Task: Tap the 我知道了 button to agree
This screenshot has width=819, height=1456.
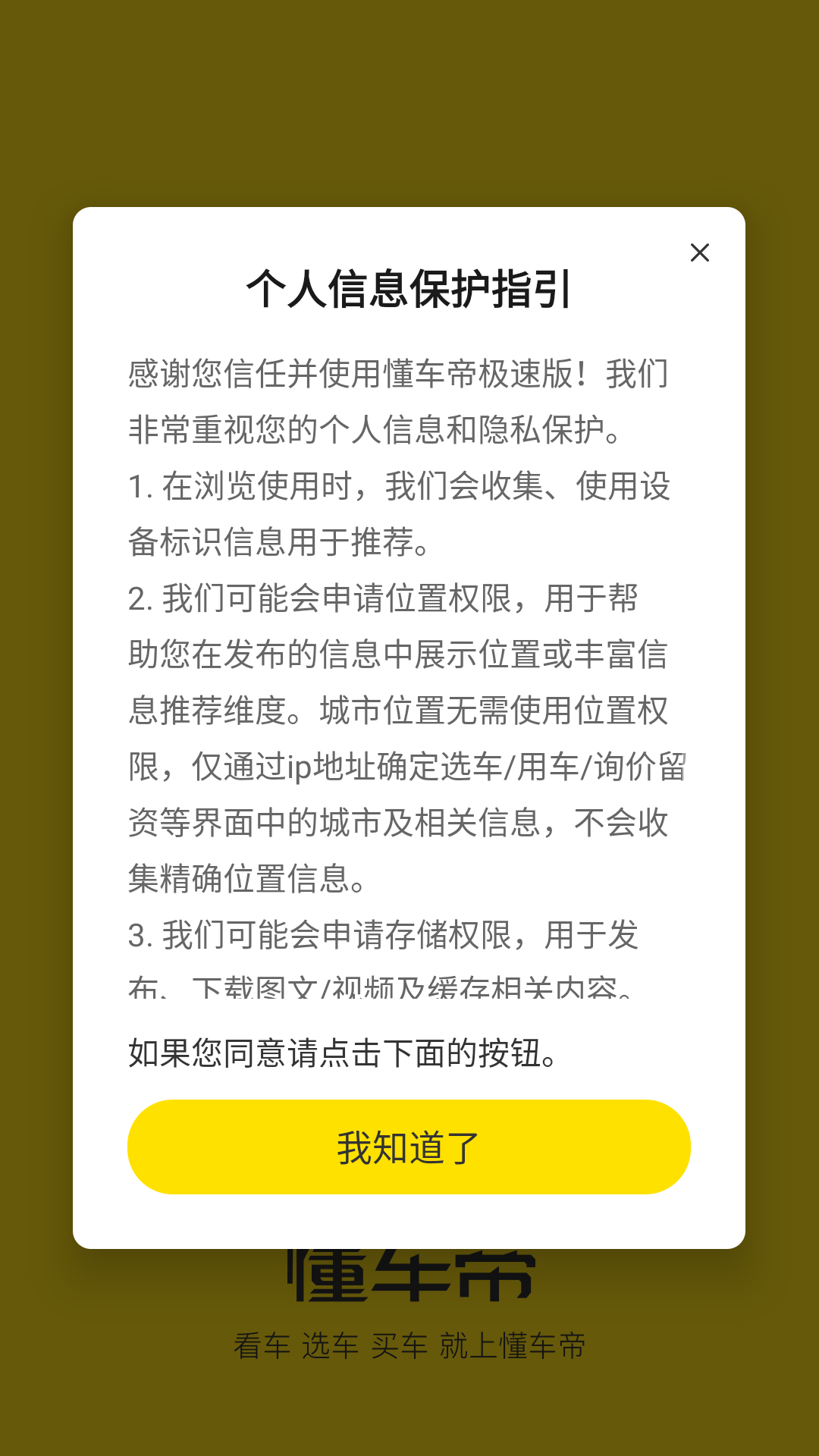Action: point(409,1147)
